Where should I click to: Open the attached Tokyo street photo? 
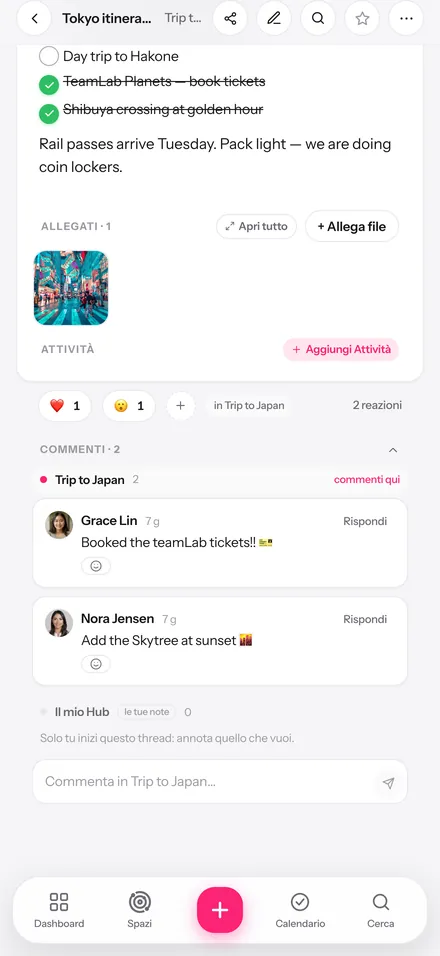click(x=71, y=288)
